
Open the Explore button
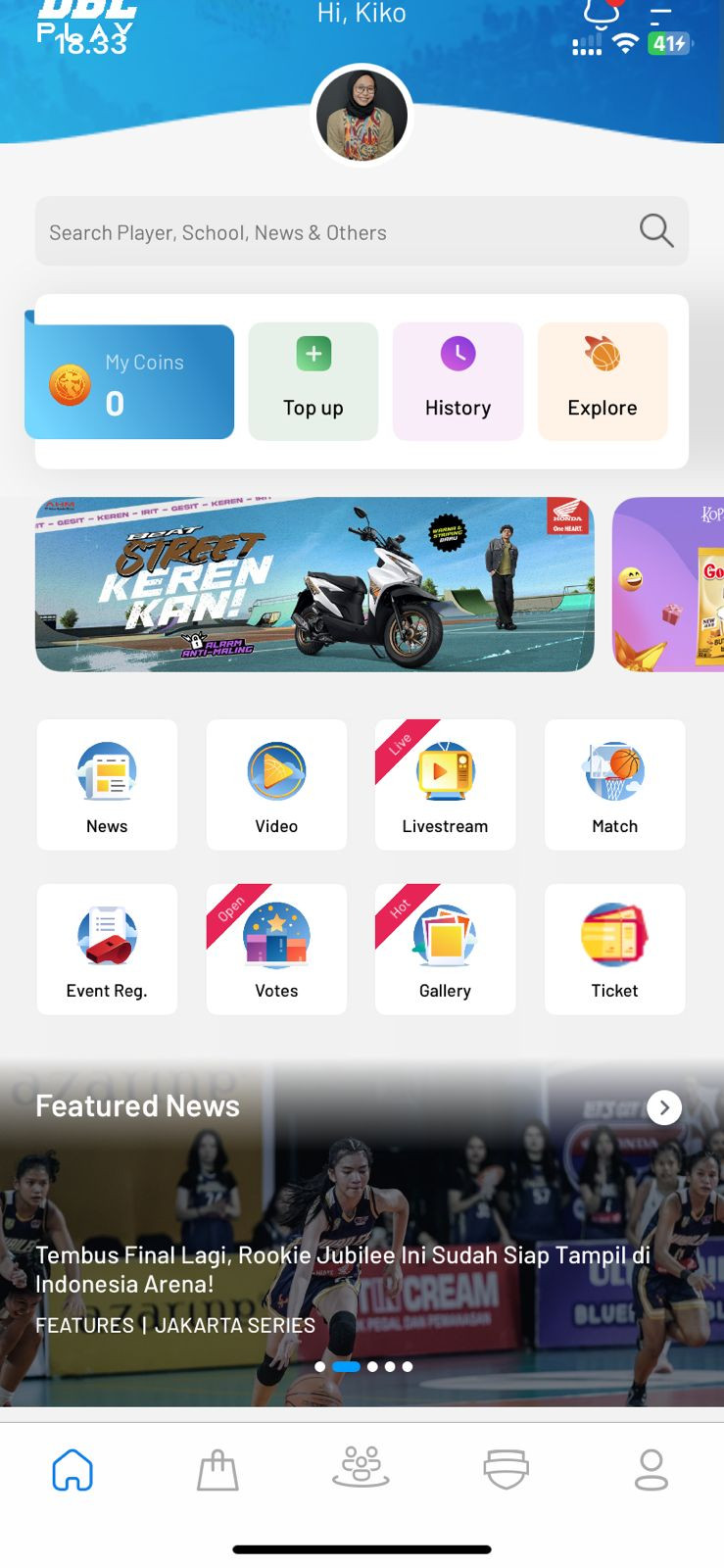point(602,381)
